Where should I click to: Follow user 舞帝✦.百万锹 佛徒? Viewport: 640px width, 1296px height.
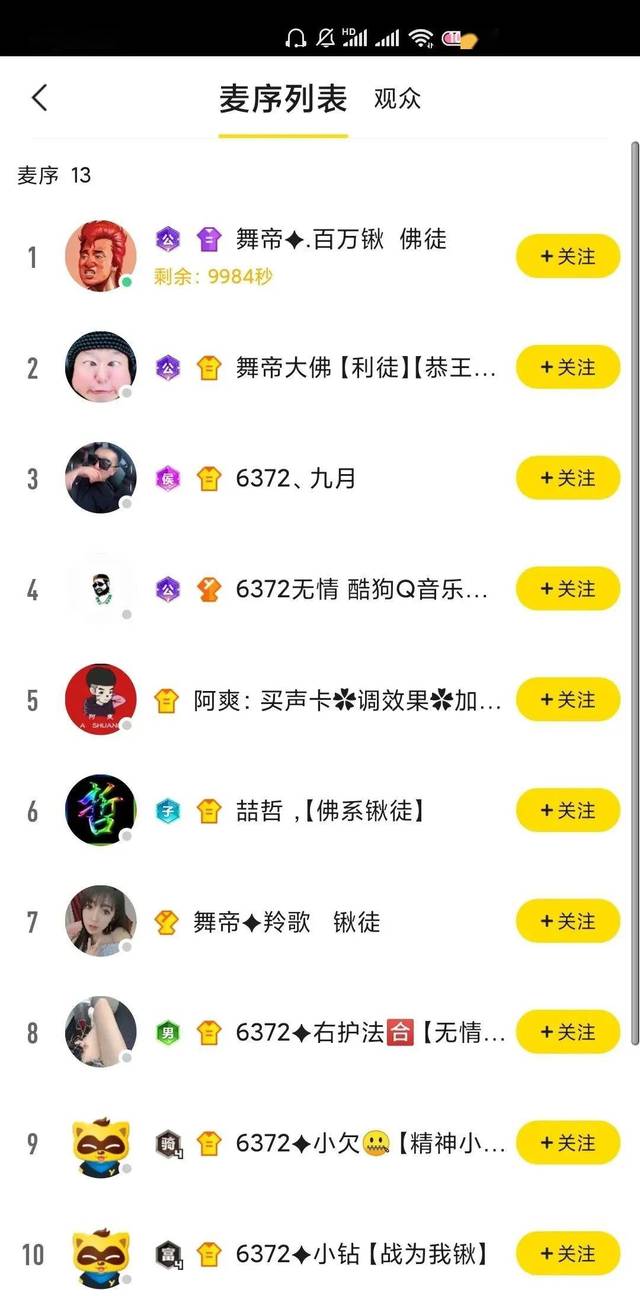[x=568, y=257]
